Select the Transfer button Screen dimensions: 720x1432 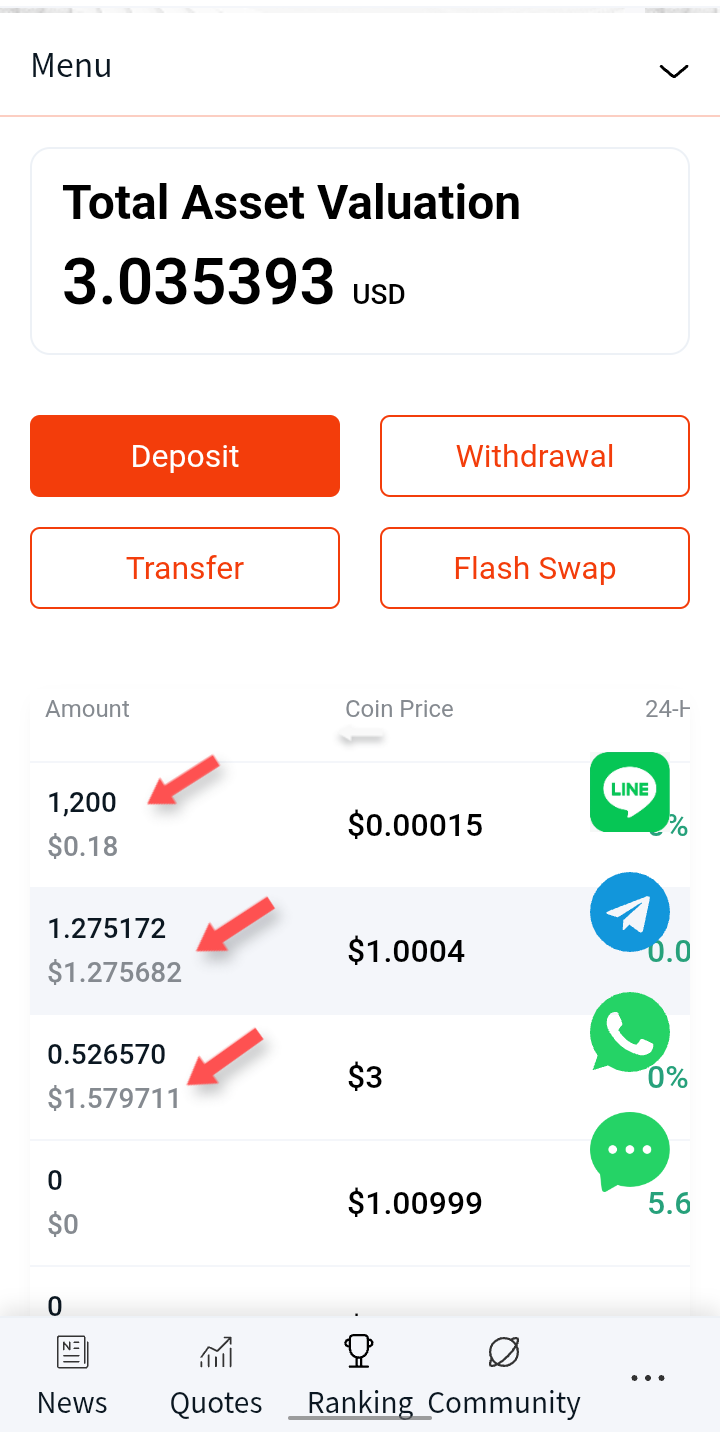click(185, 568)
